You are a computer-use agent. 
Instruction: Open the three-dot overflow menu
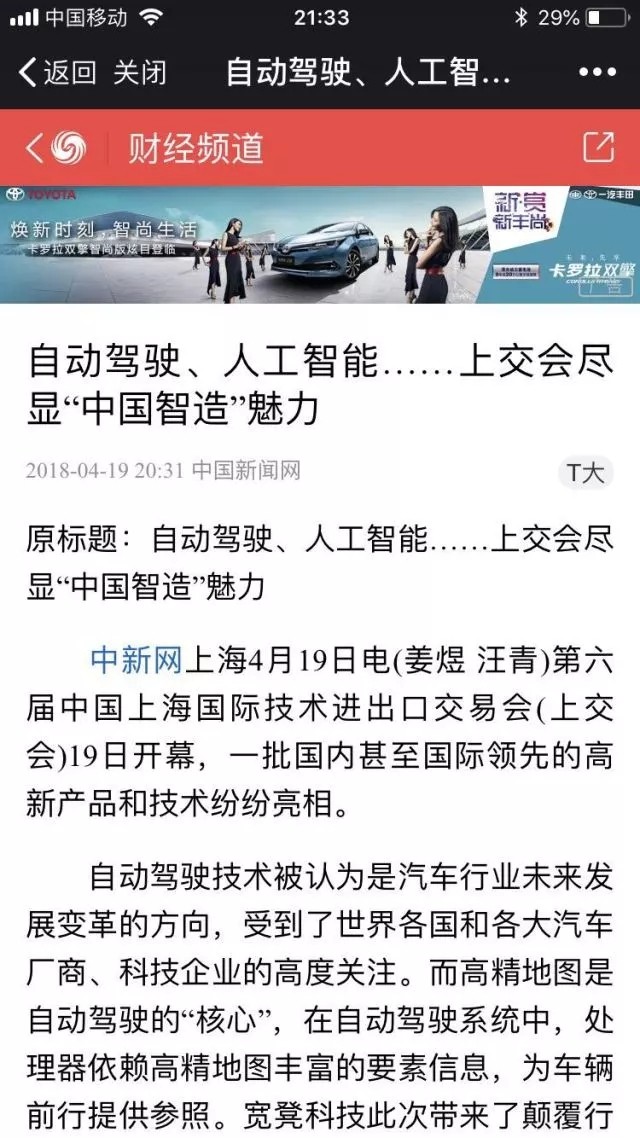[x=598, y=72]
